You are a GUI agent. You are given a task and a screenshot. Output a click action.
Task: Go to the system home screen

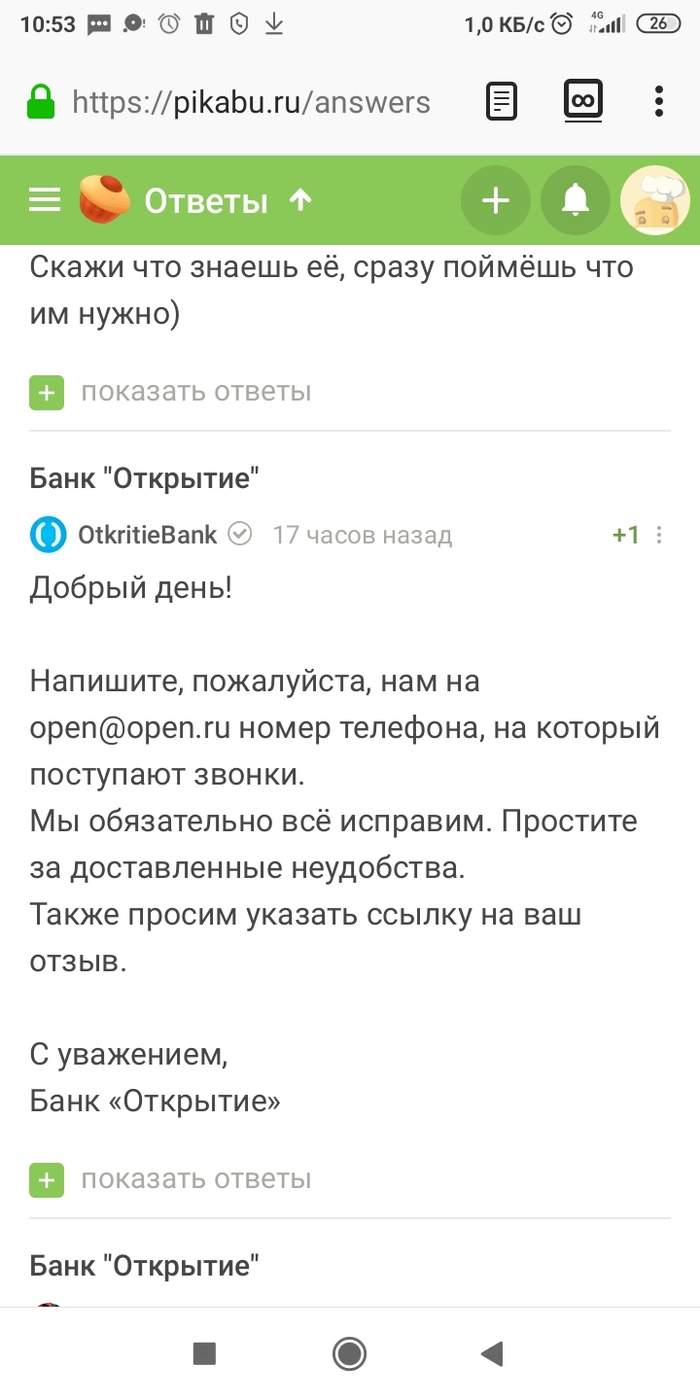coord(349,1354)
